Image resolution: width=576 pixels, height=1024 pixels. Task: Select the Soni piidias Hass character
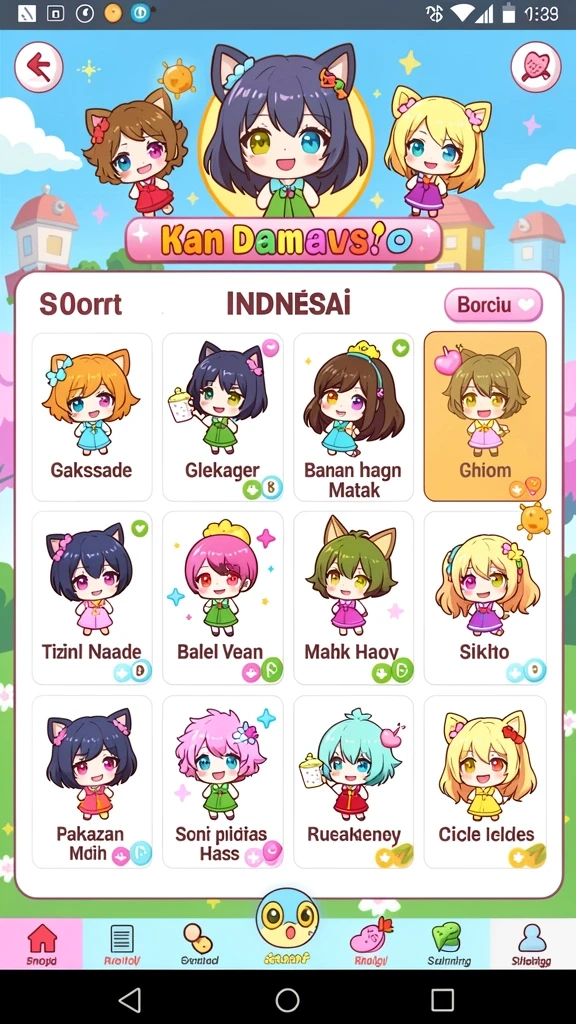[x=223, y=782]
